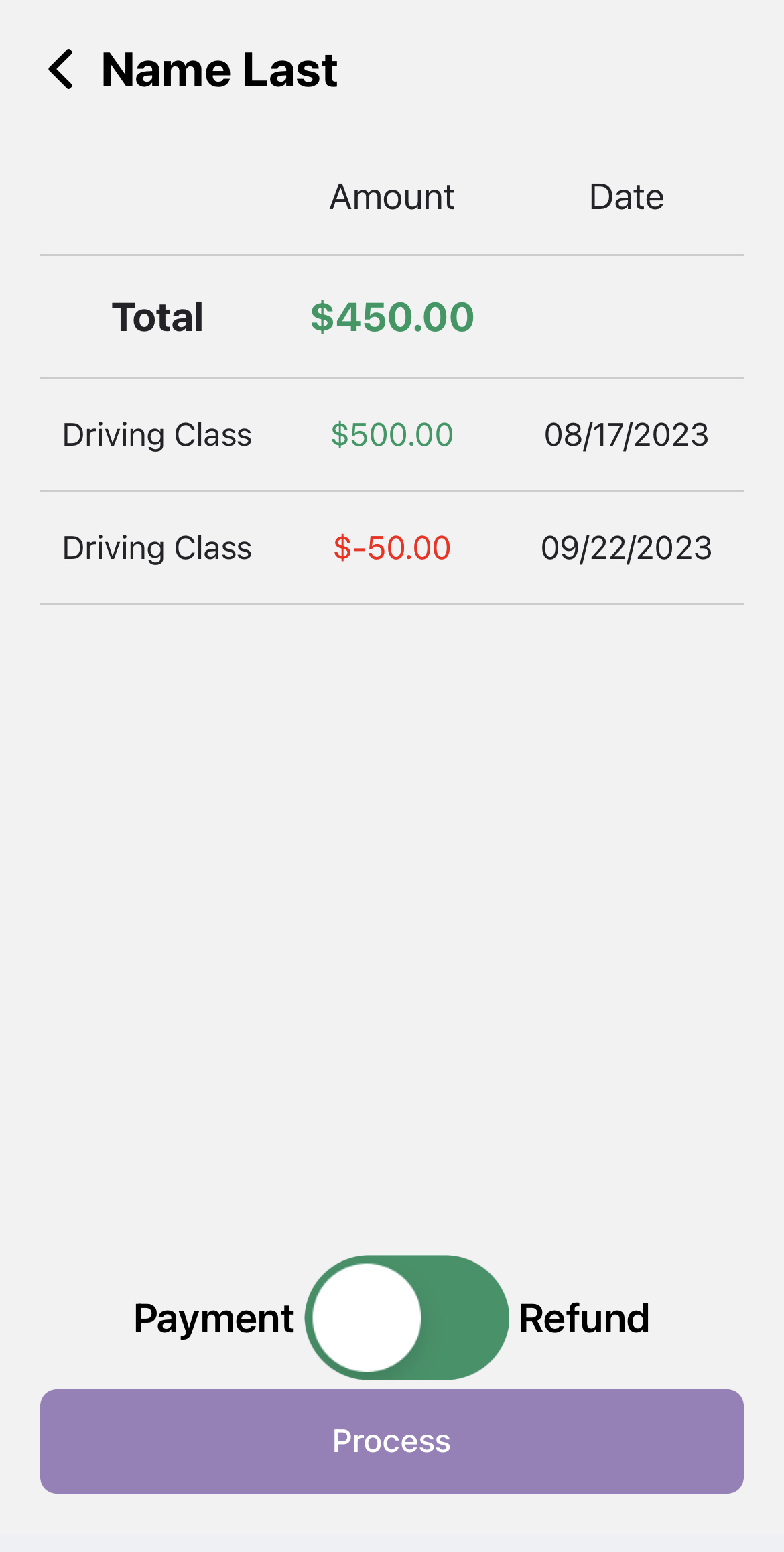Go back using the arrow beside Name Last
This screenshot has width=784, height=1552.
(61, 70)
